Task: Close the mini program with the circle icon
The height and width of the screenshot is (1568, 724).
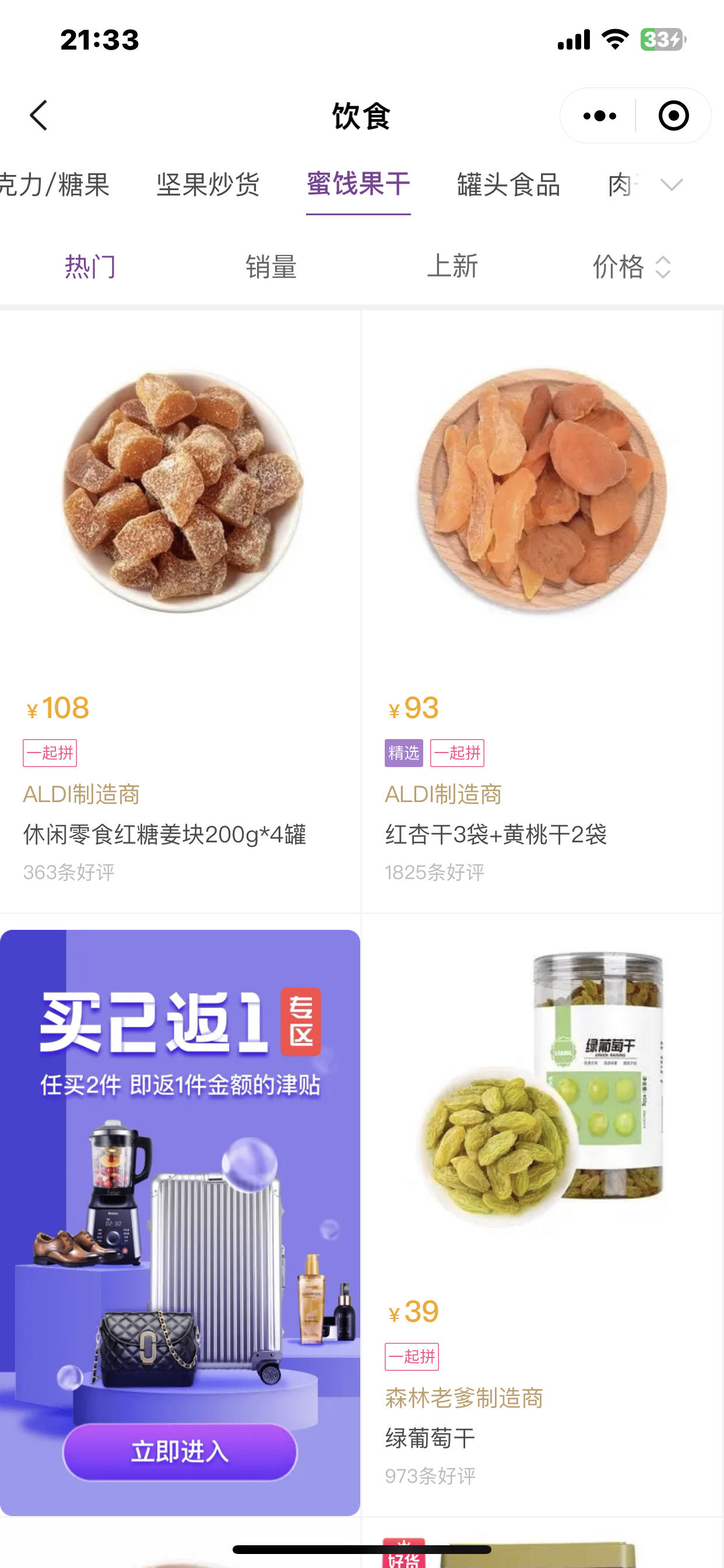Action: click(x=673, y=116)
